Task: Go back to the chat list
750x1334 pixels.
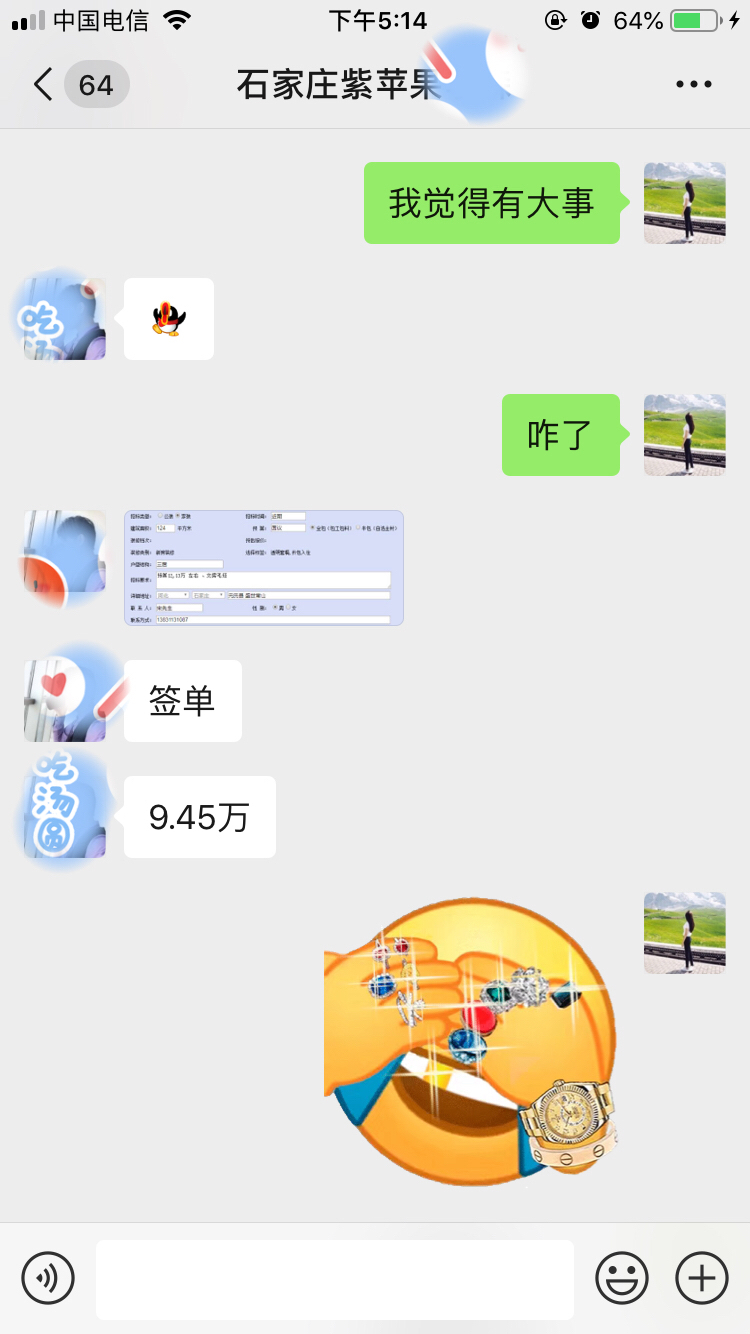Action: 42,85
